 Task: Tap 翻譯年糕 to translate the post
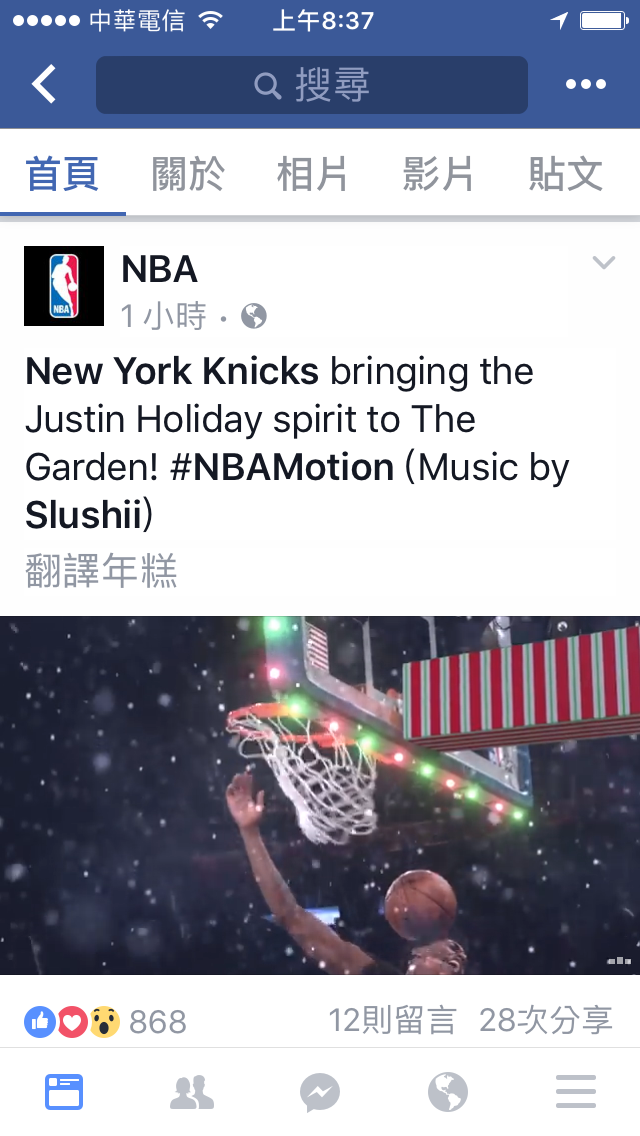click(101, 572)
